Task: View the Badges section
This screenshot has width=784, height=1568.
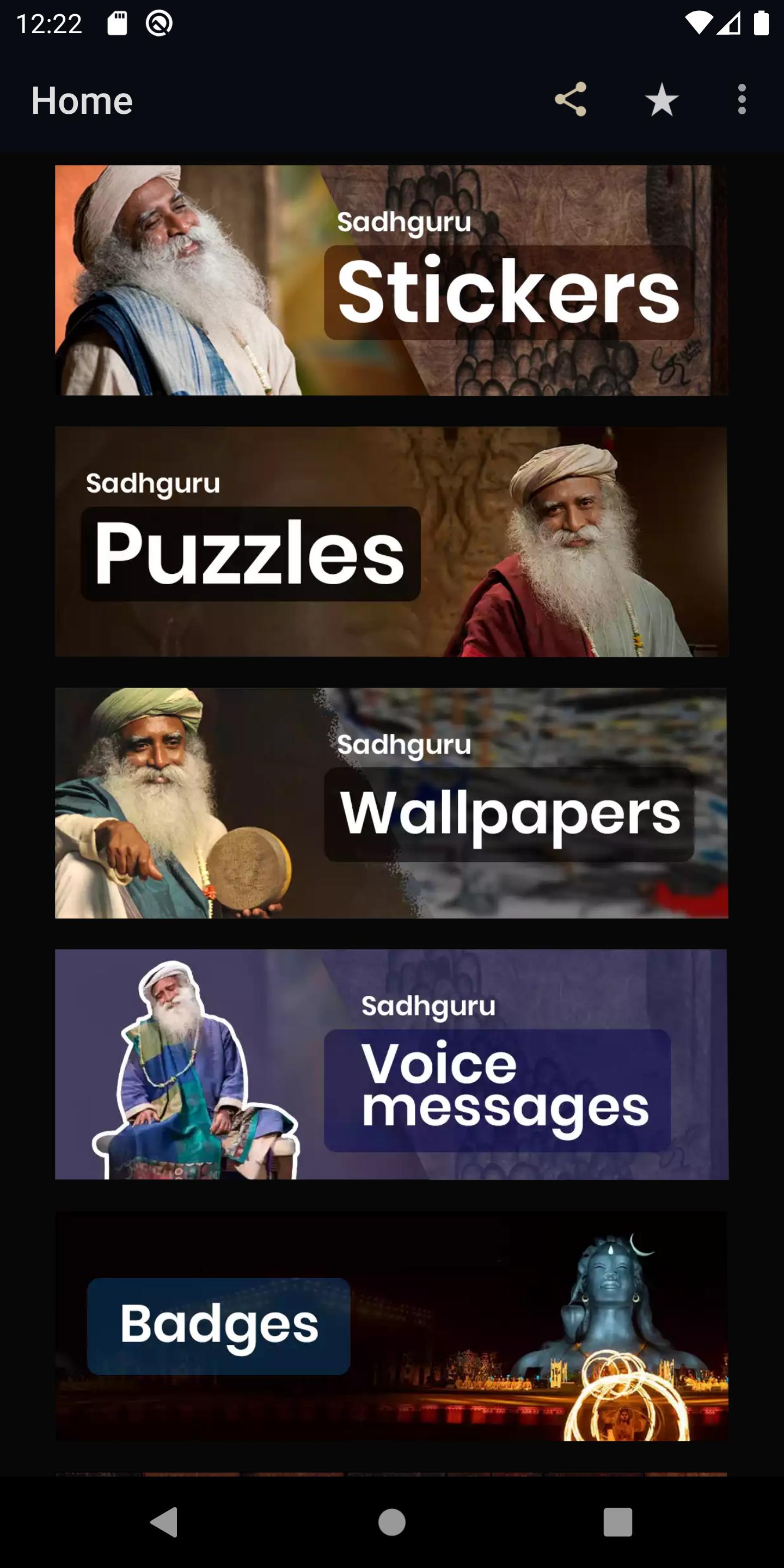Action: [x=391, y=1325]
